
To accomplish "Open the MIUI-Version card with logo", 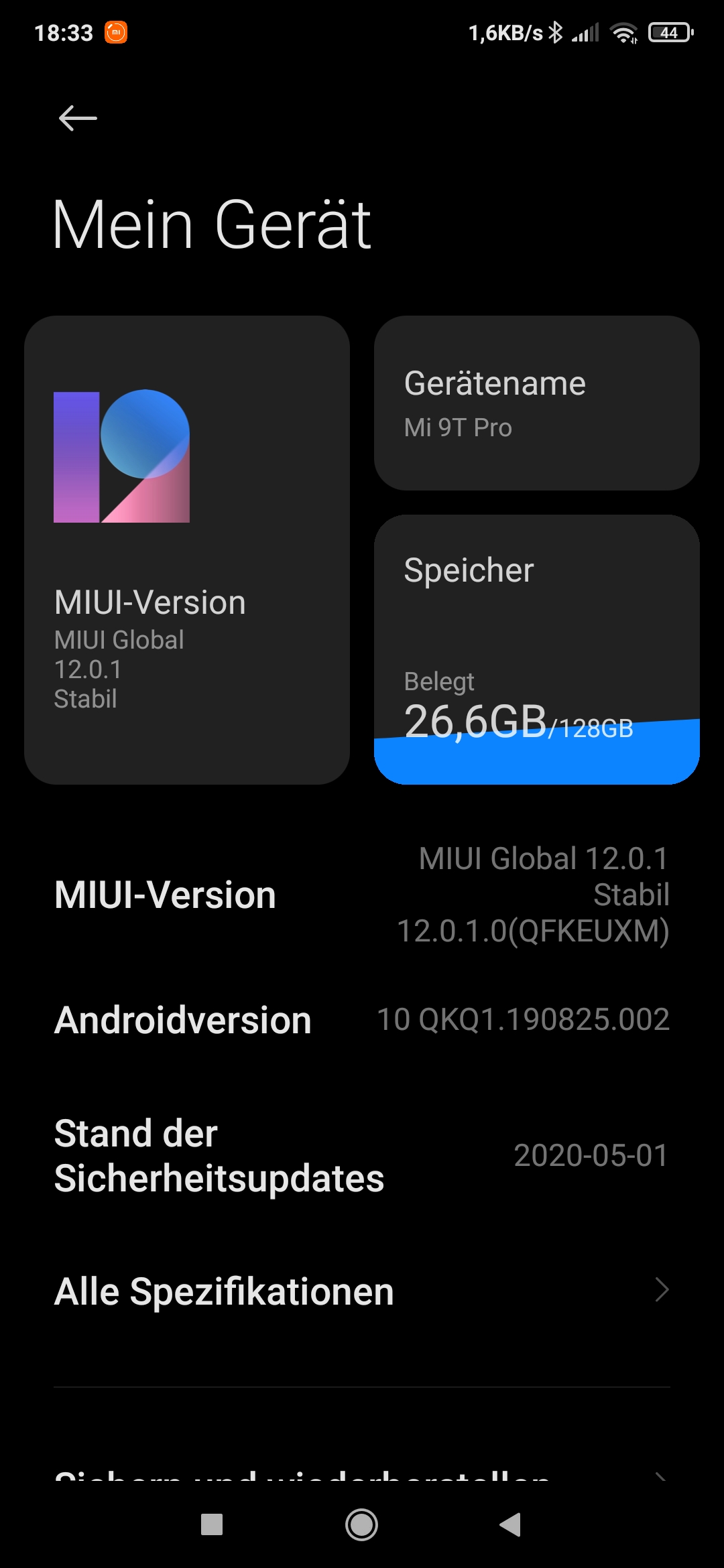I will coord(187,549).
